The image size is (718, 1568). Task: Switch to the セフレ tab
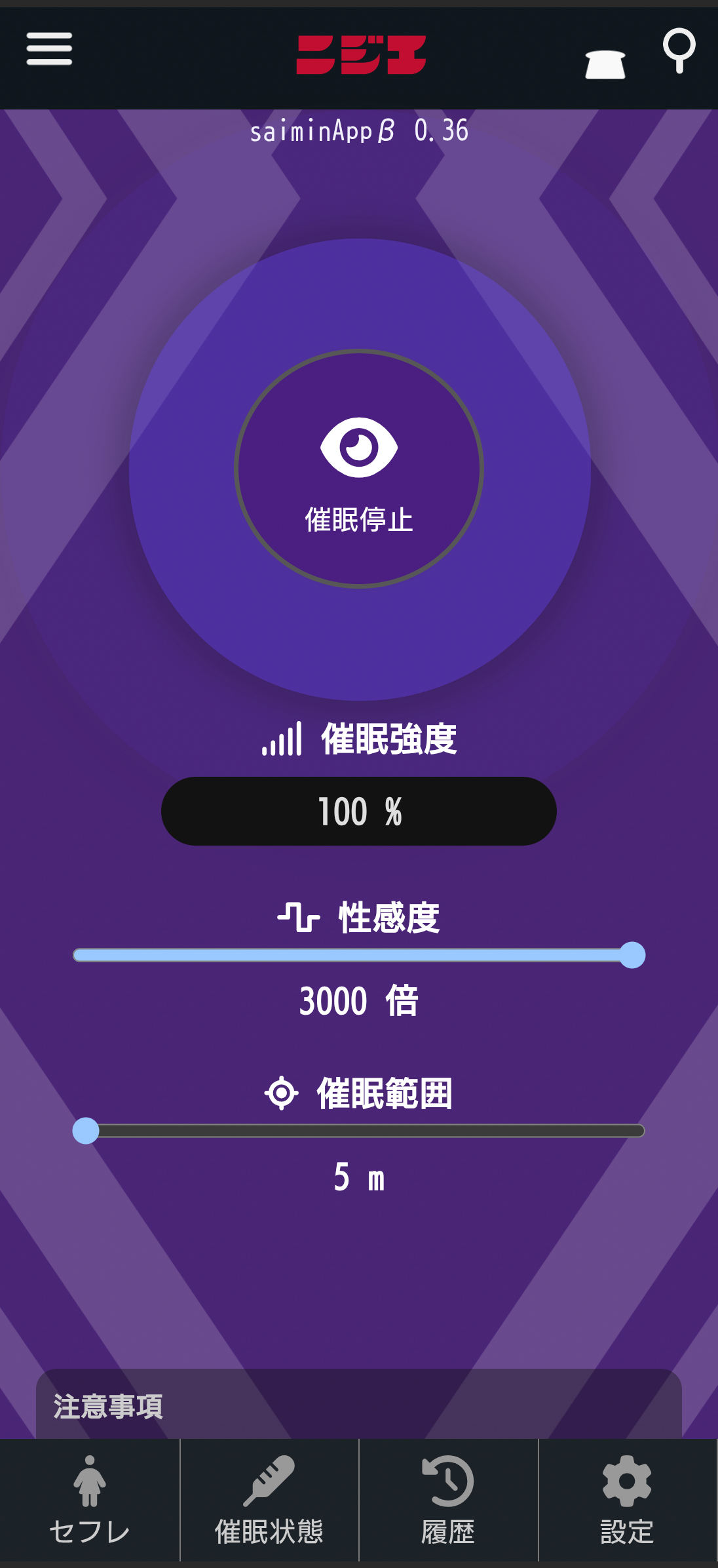click(90, 1500)
